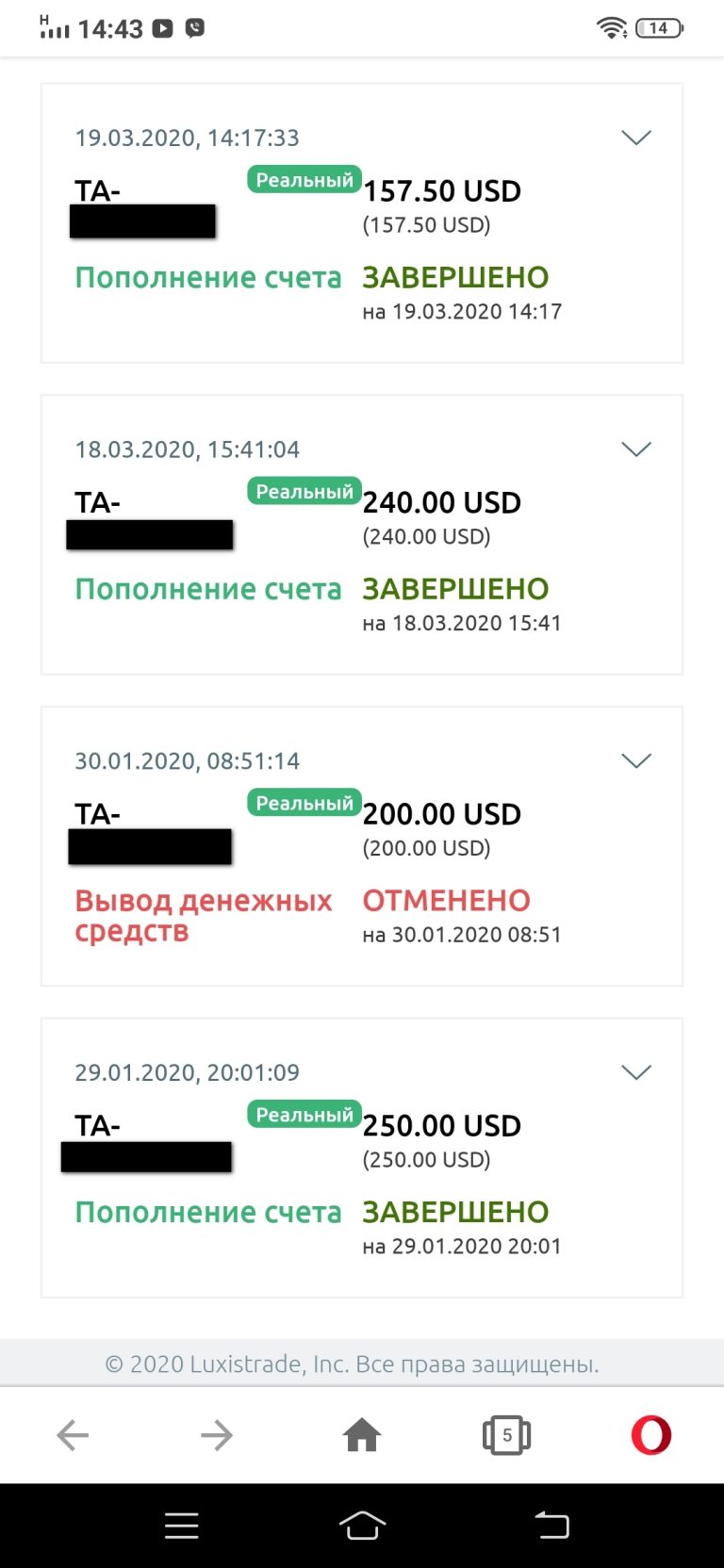Open the tab switcher showing 5 tabs

pos(506,1435)
